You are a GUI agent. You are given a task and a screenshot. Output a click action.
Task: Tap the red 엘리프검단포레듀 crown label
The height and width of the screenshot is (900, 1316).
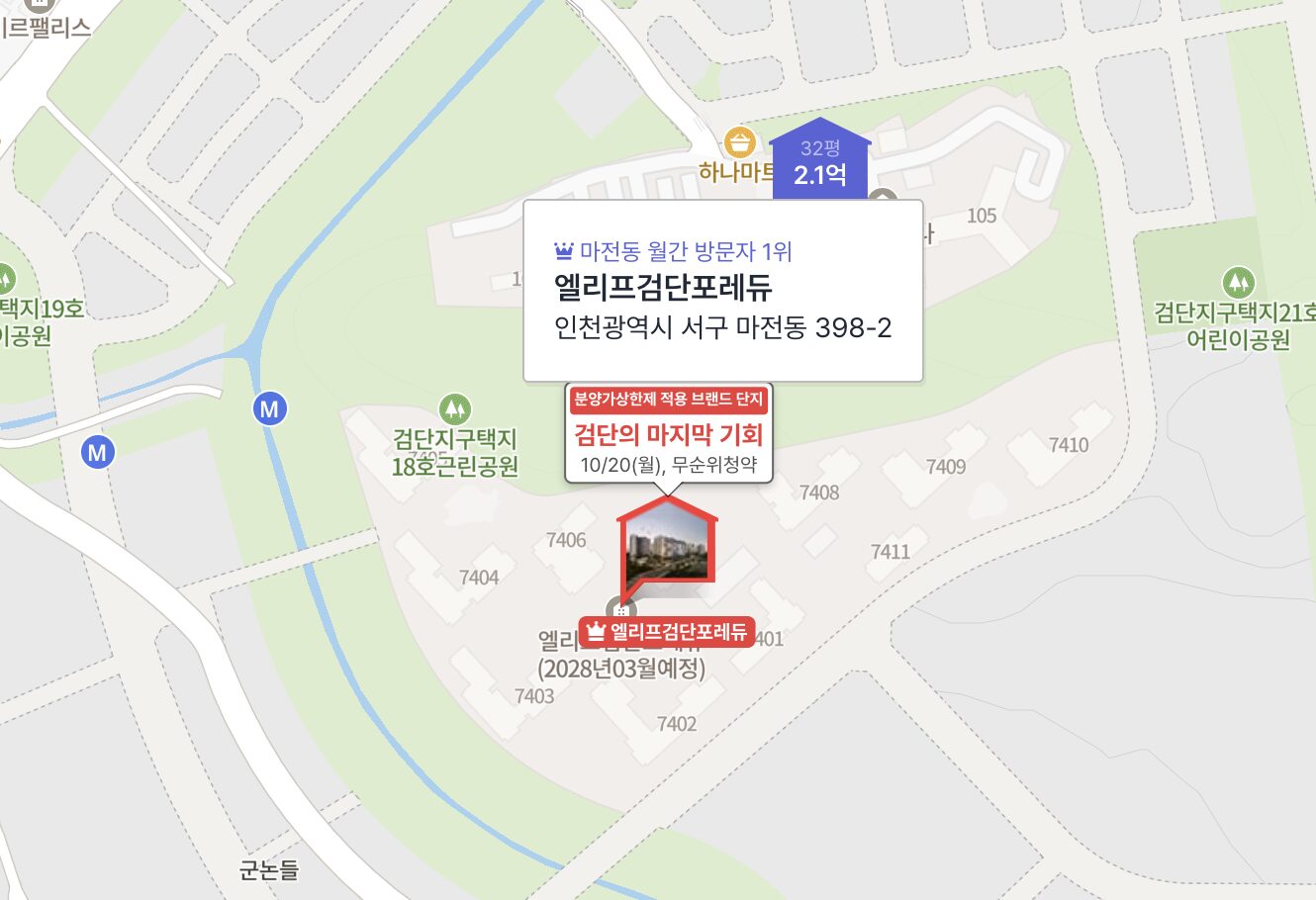click(667, 631)
